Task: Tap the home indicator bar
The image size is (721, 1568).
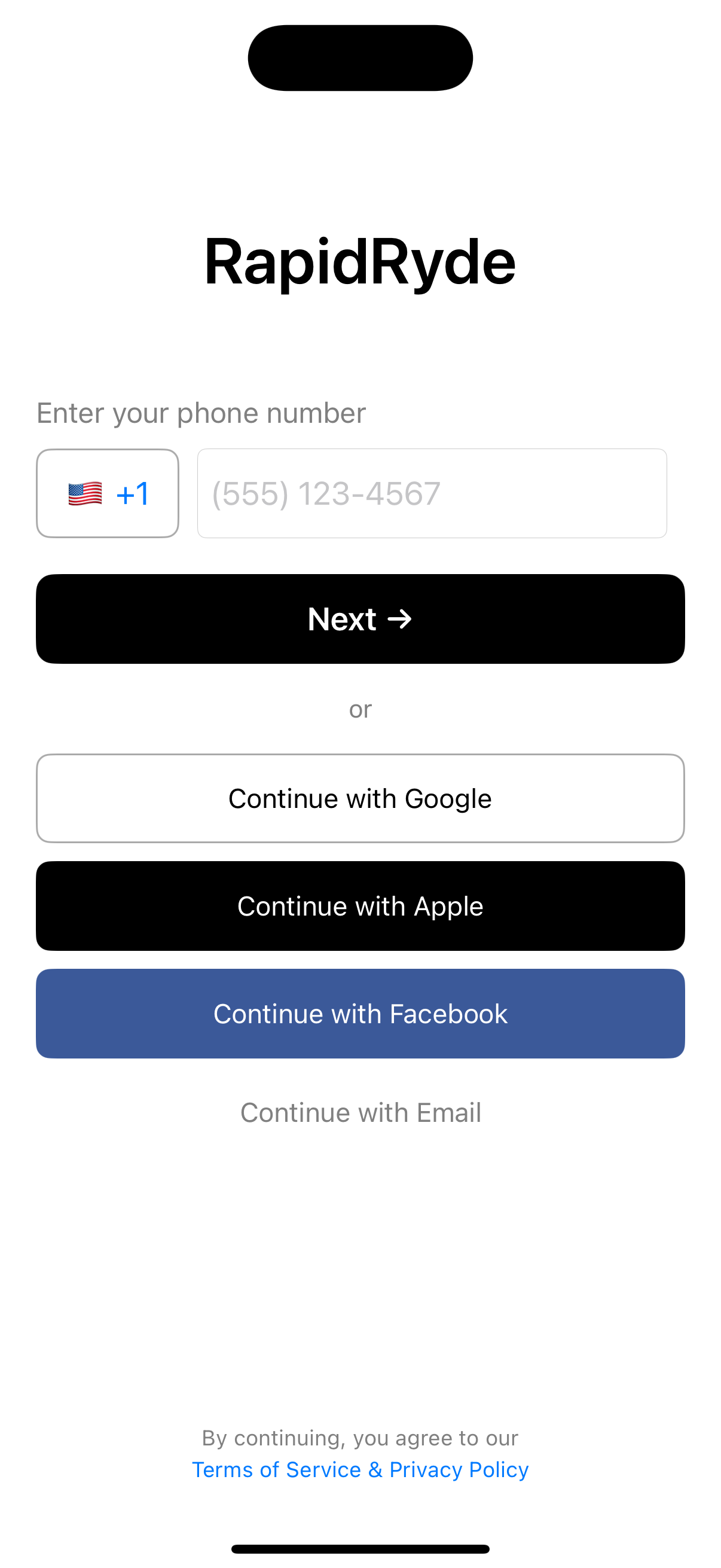Action: pos(360,1549)
